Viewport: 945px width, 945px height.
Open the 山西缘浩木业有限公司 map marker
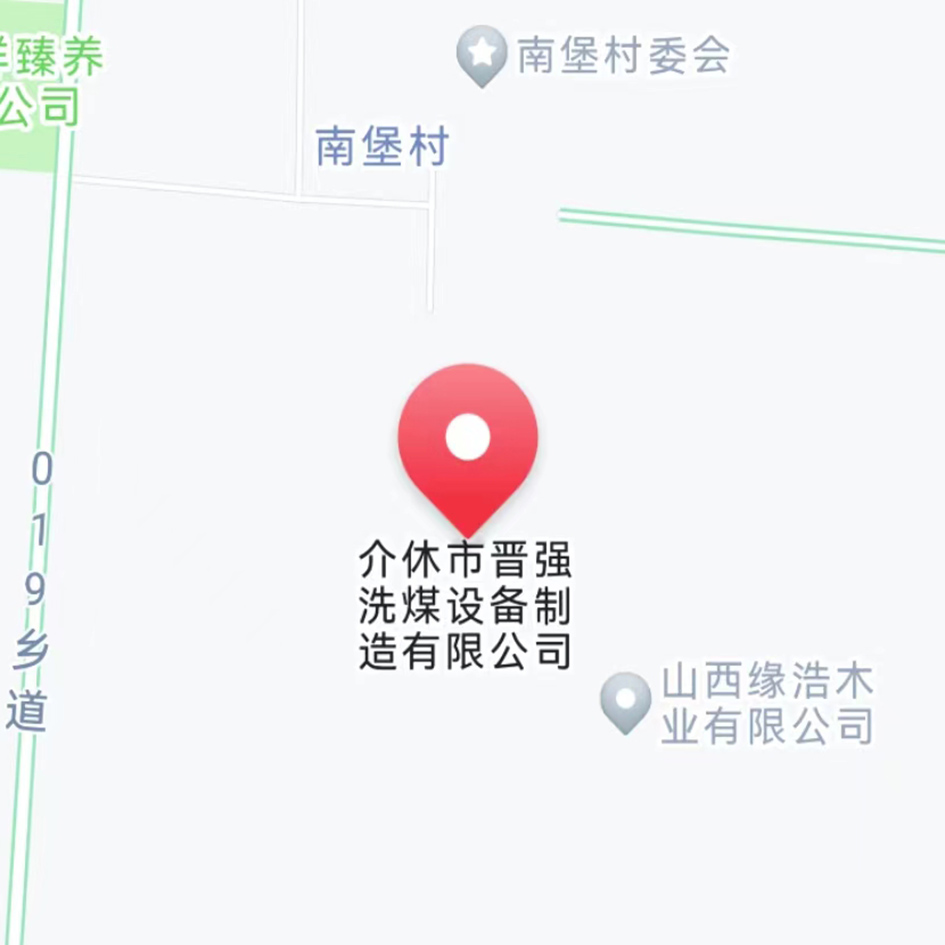coord(626,700)
